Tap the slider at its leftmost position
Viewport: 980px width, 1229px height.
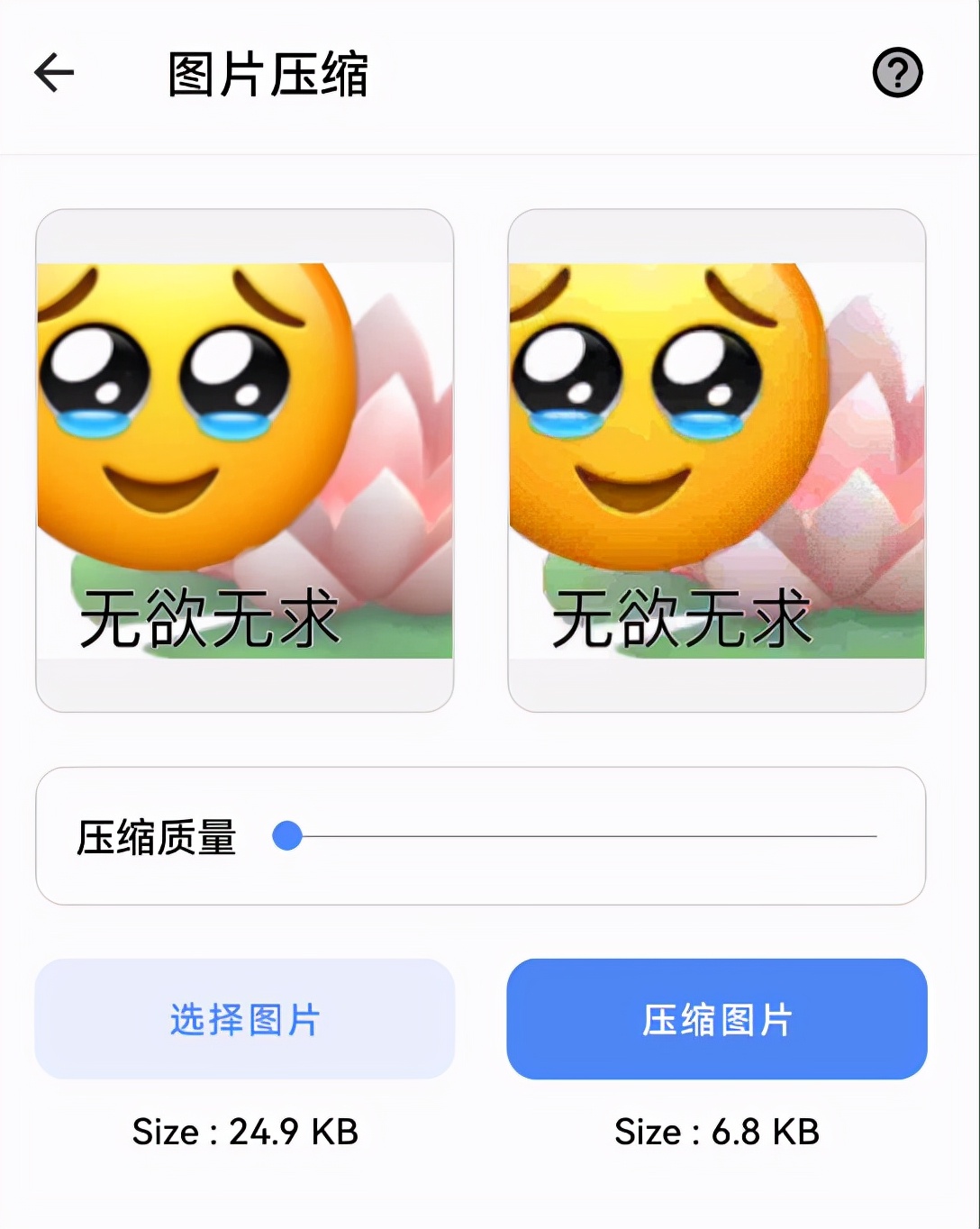pos(288,837)
